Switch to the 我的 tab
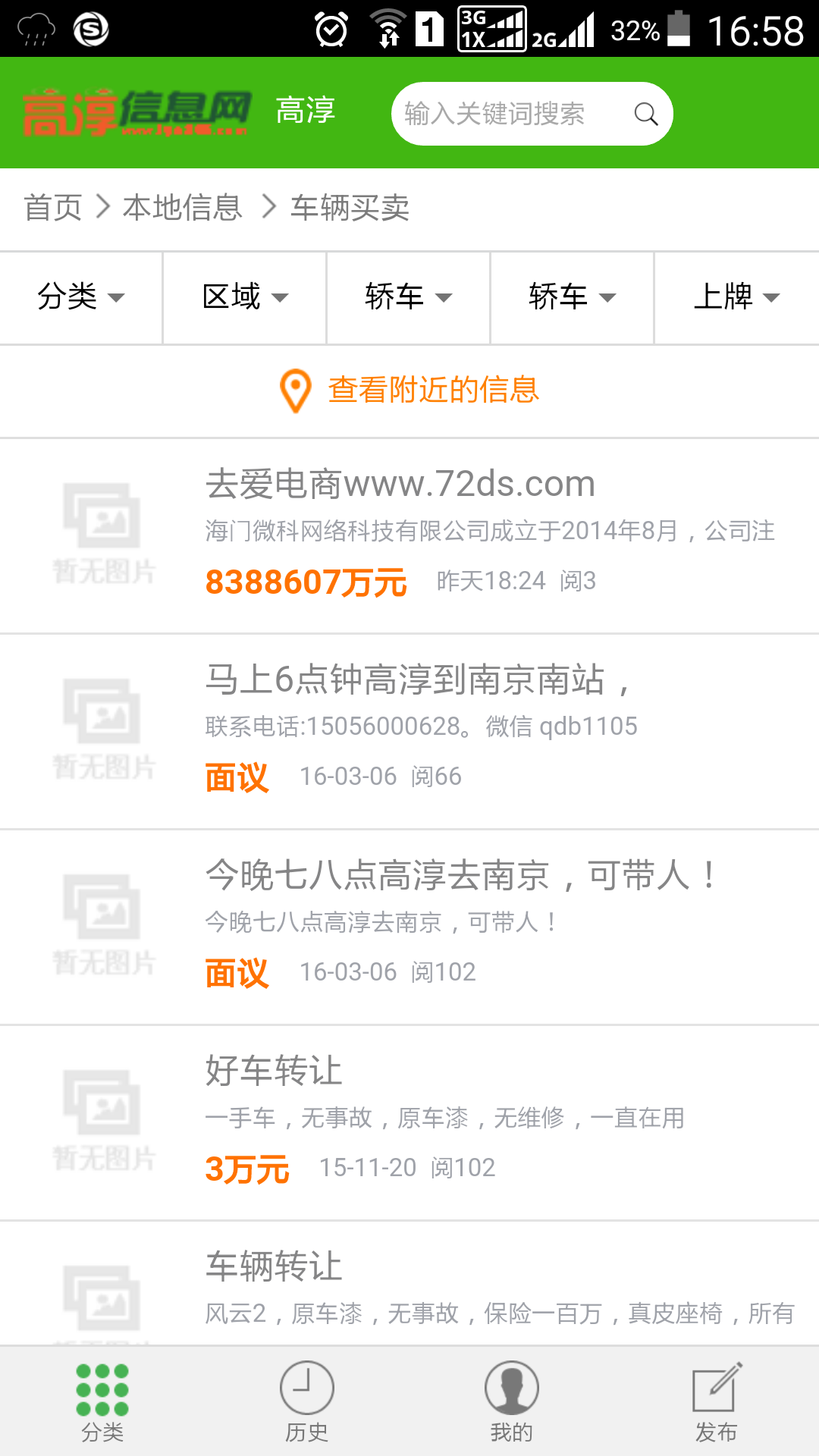 [x=512, y=1401]
